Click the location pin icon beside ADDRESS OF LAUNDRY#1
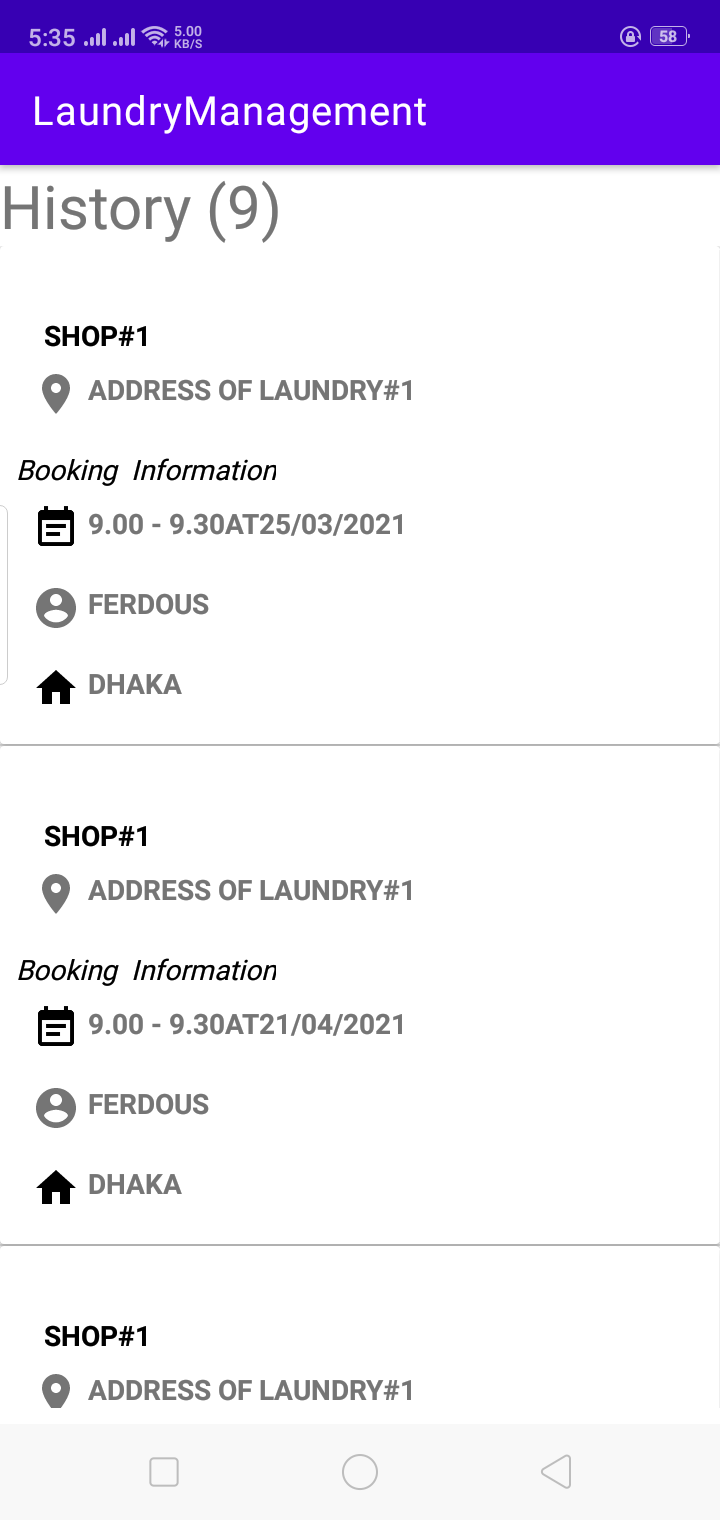 pyautogui.click(x=55, y=393)
